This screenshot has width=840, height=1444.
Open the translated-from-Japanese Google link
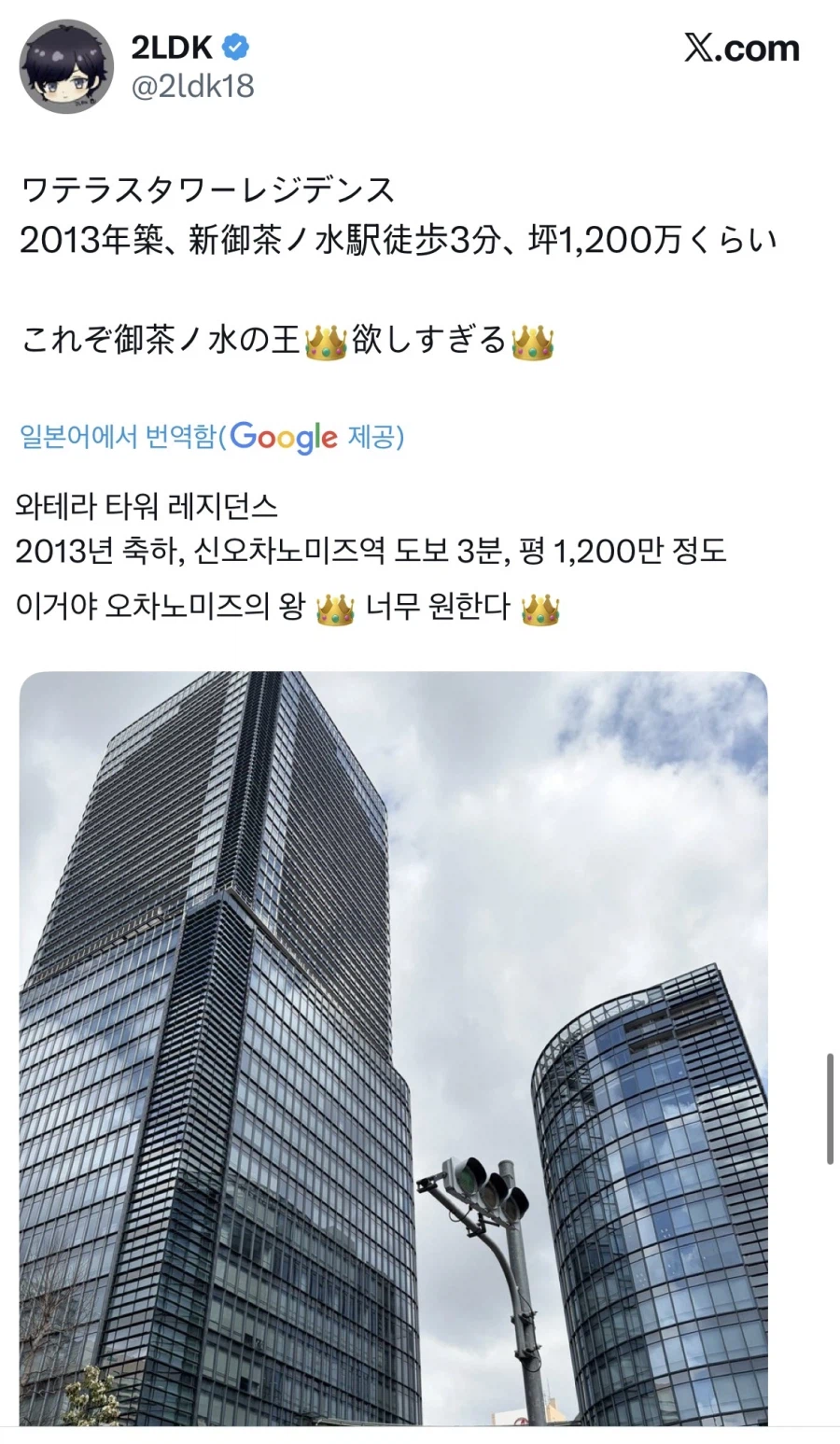212,437
